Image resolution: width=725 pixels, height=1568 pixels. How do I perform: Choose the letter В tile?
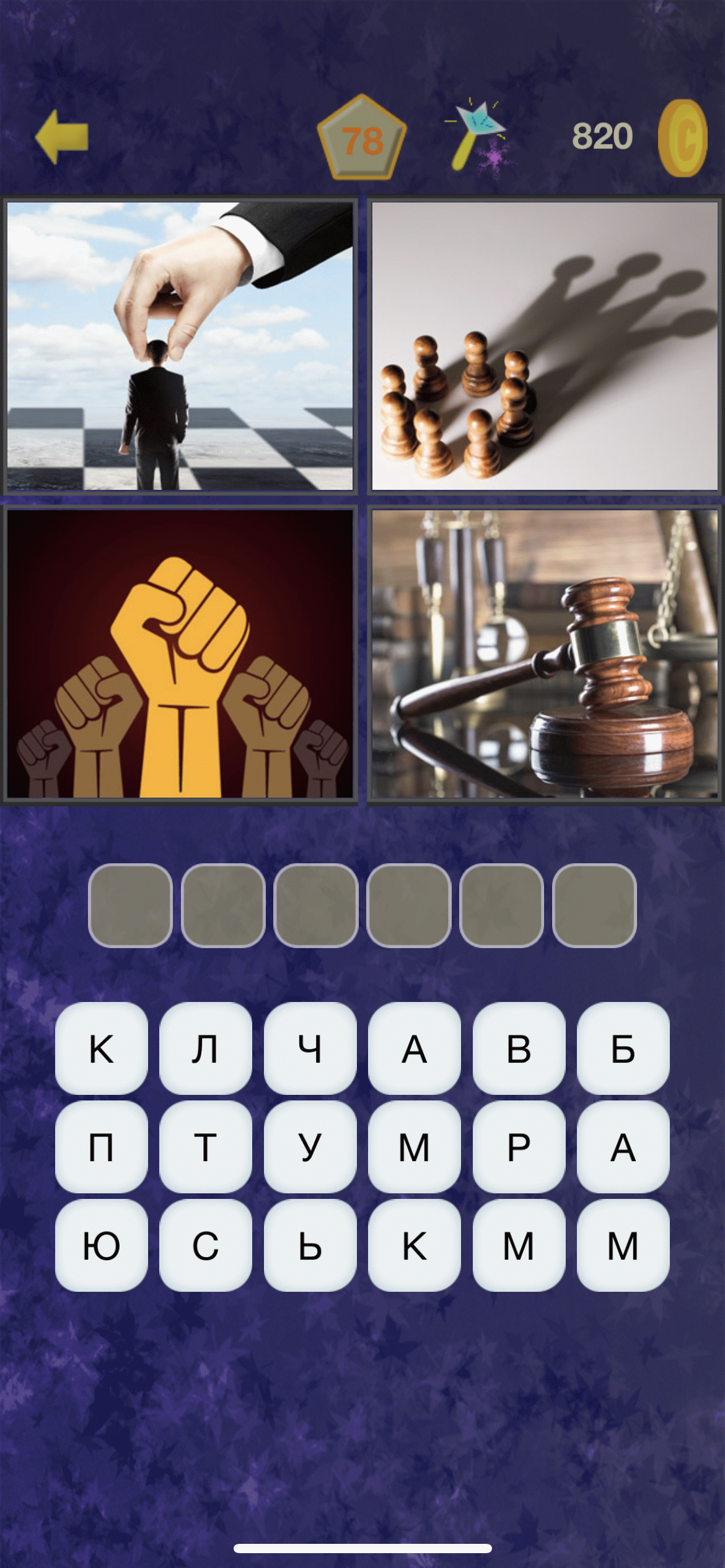519,1048
